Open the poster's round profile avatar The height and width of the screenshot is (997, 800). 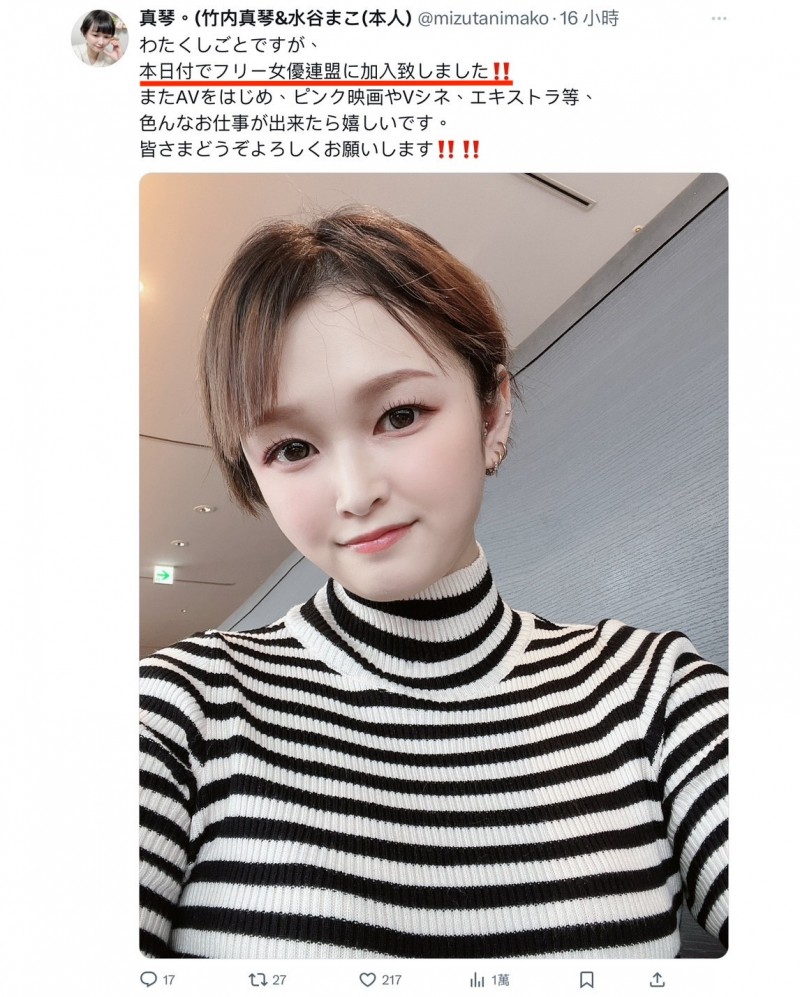(95, 28)
